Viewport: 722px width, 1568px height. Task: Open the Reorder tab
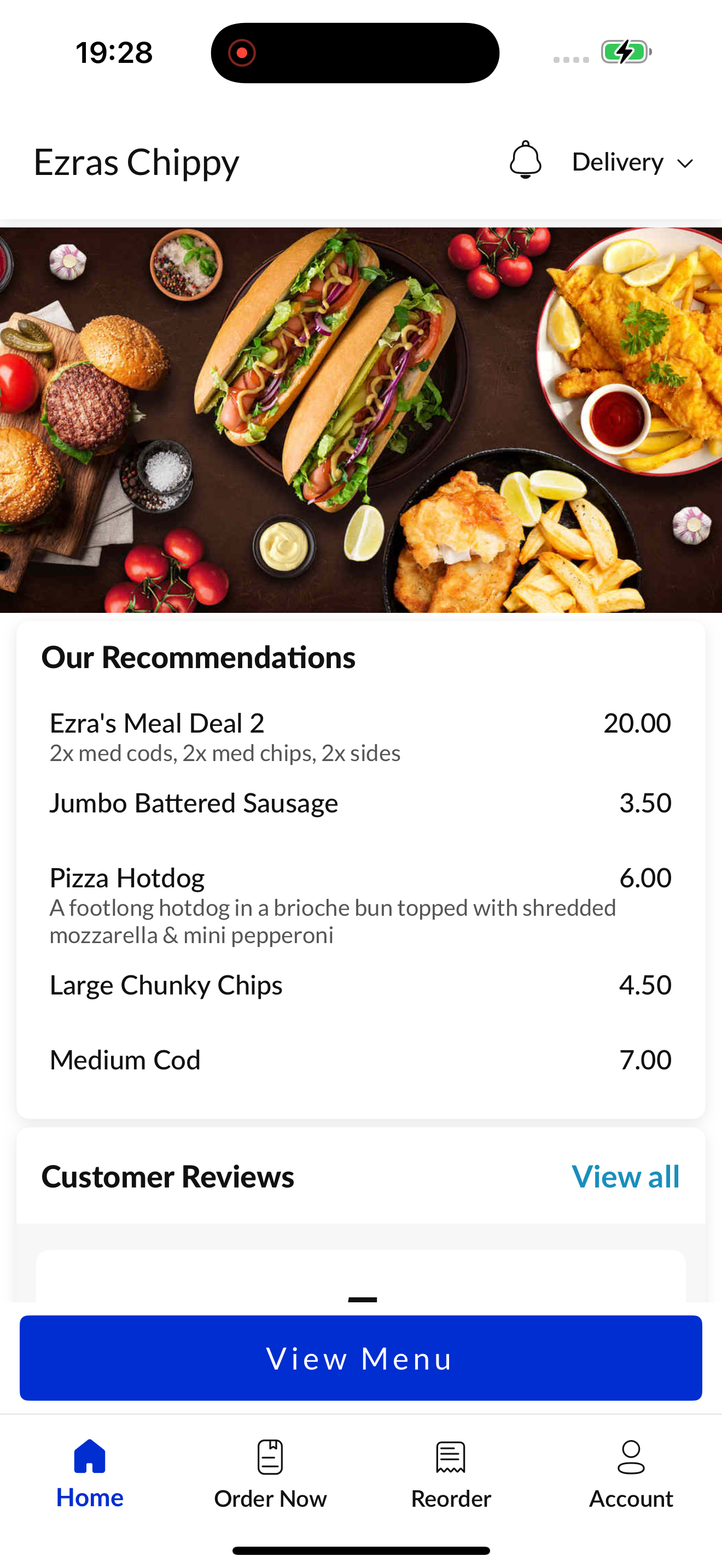[x=451, y=1473]
